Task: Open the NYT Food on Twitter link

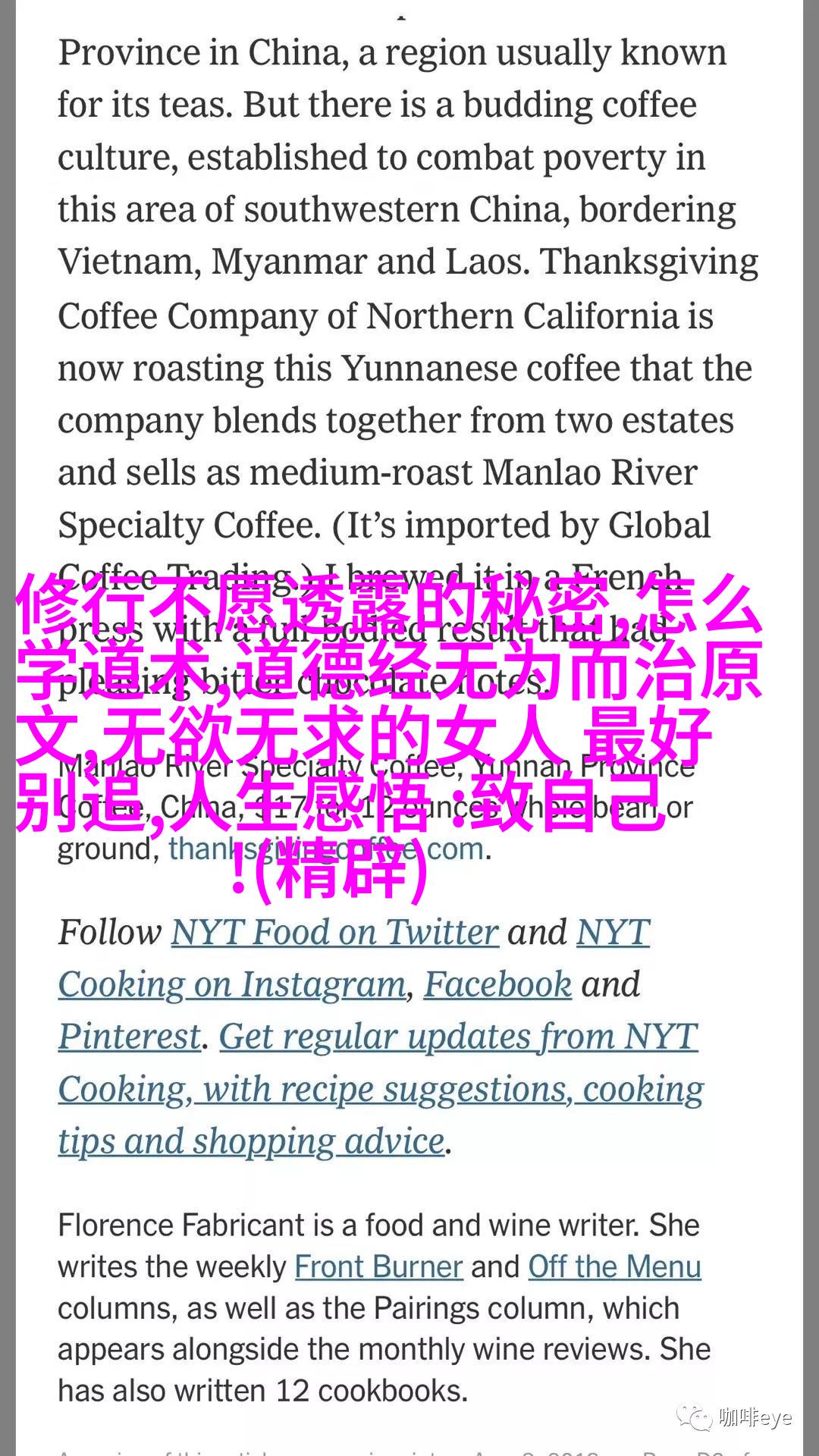Action: click(334, 932)
